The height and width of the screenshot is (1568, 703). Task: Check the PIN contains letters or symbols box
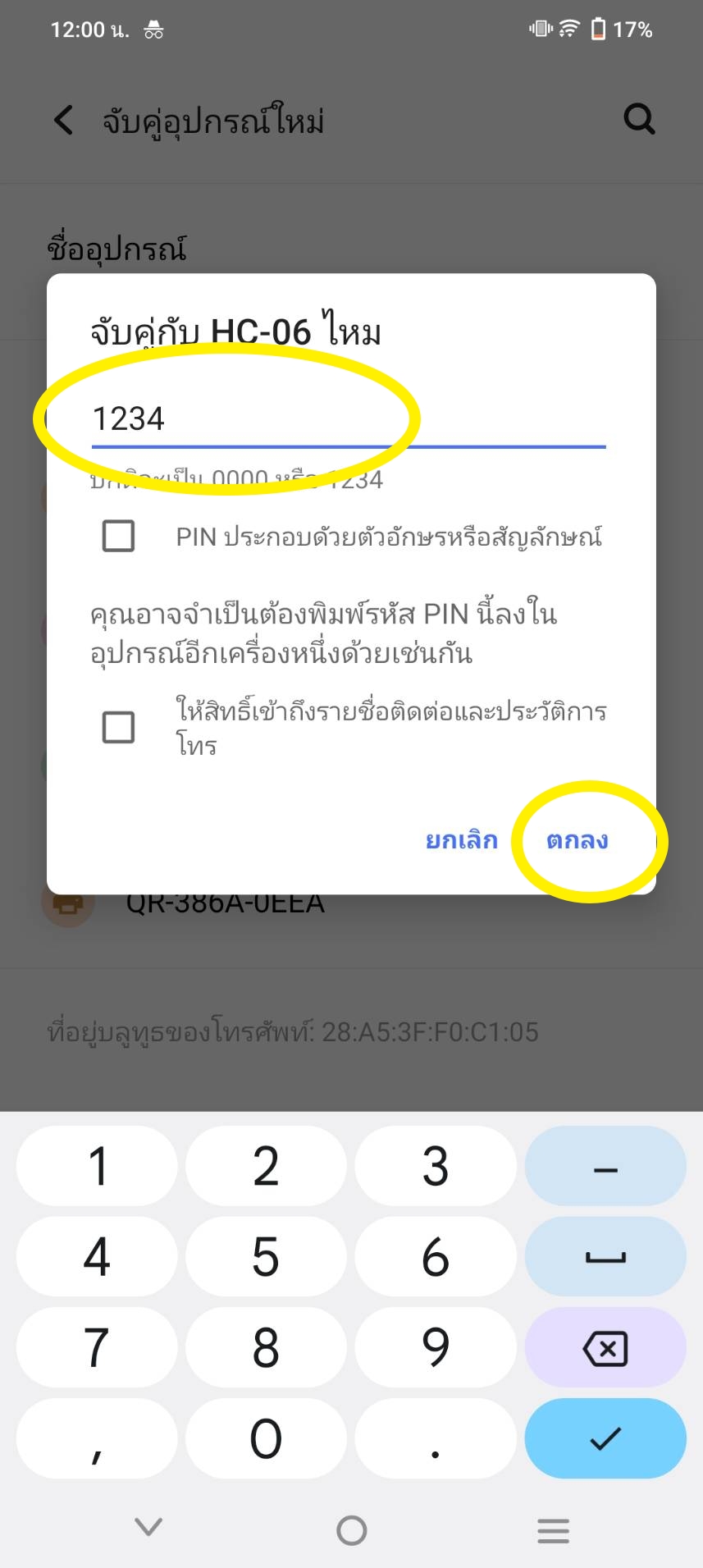(119, 537)
